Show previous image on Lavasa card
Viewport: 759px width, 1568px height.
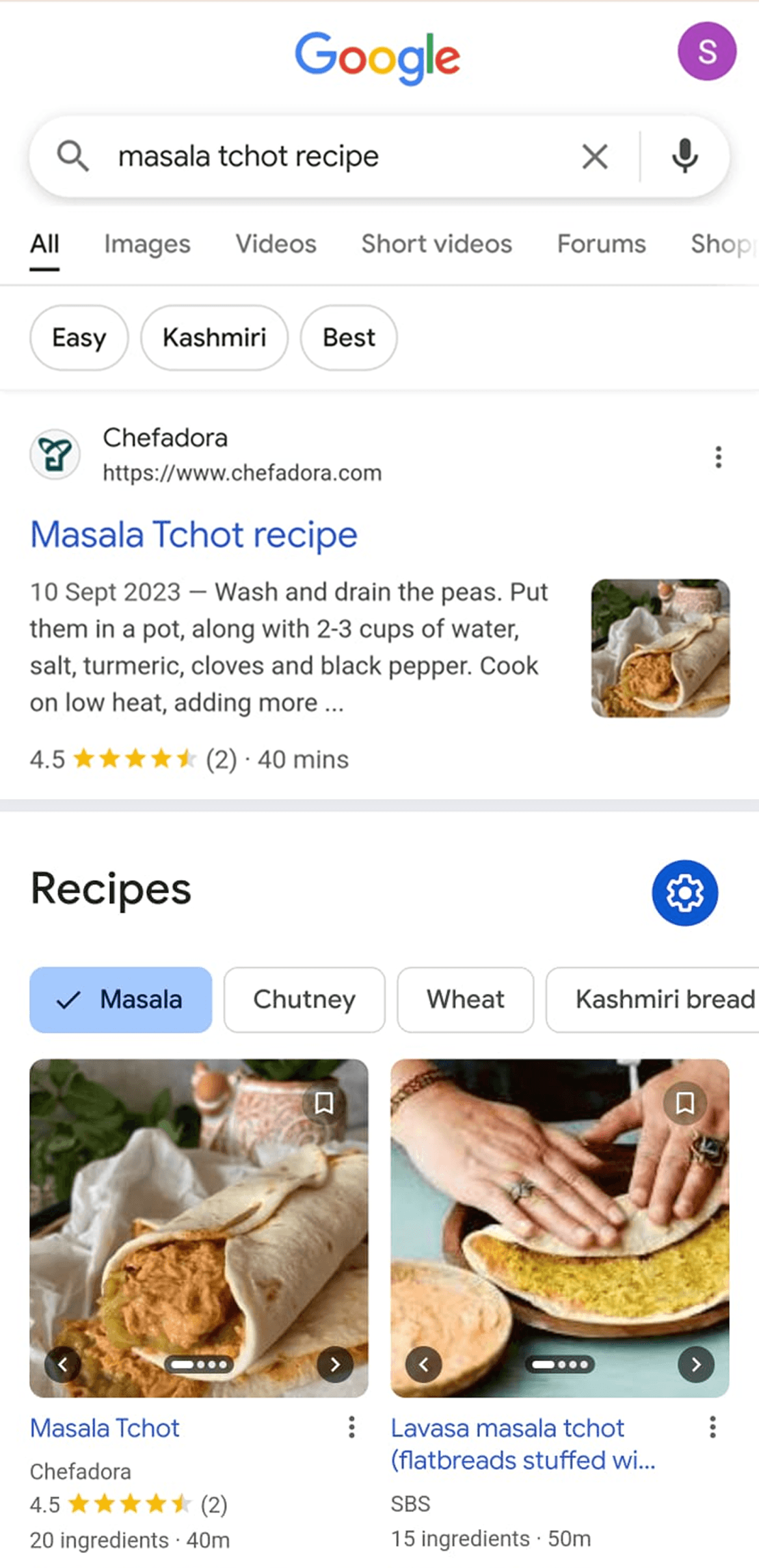click(423, 1365)
